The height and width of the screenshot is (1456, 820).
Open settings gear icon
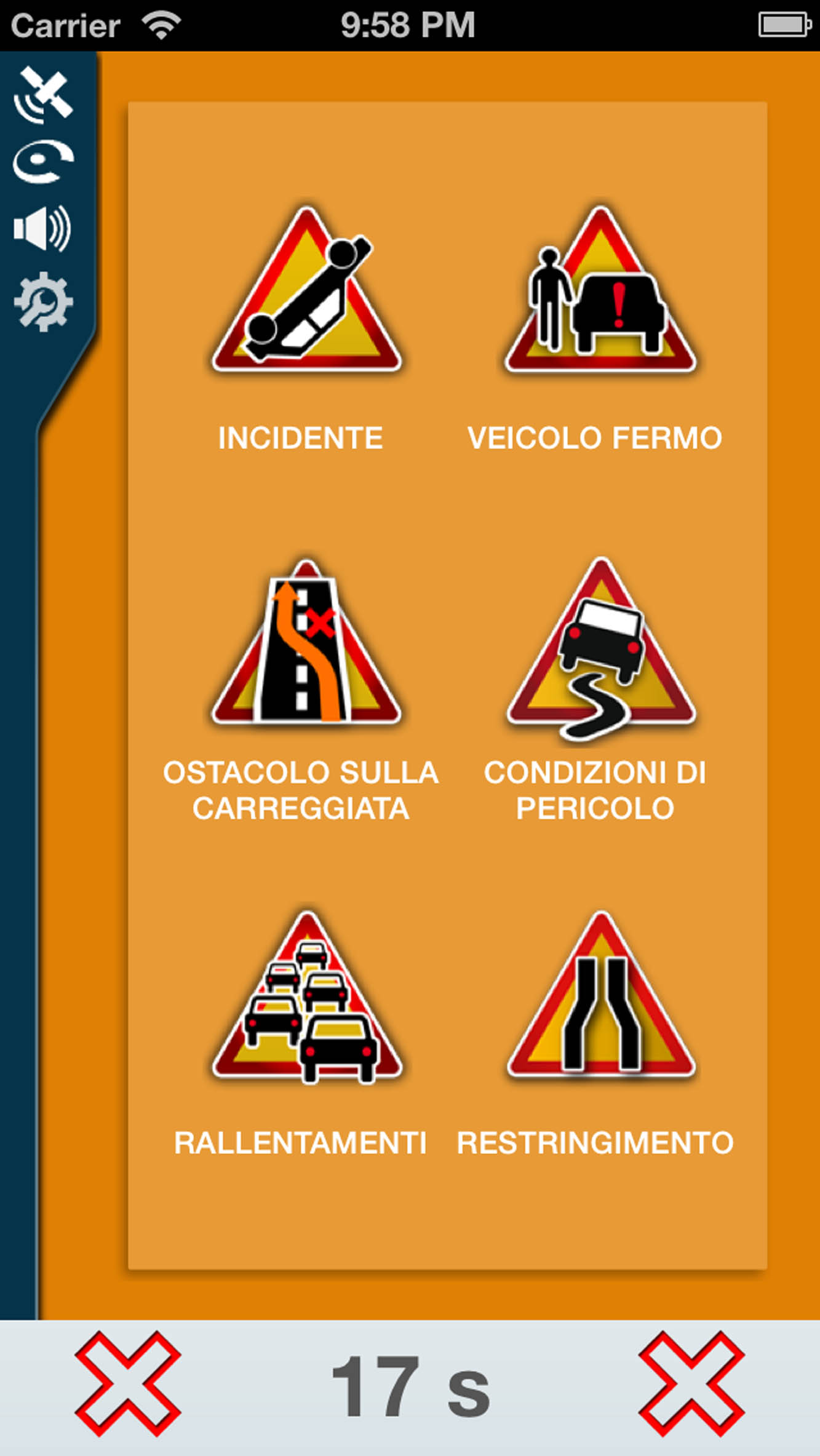pos(43,301)
